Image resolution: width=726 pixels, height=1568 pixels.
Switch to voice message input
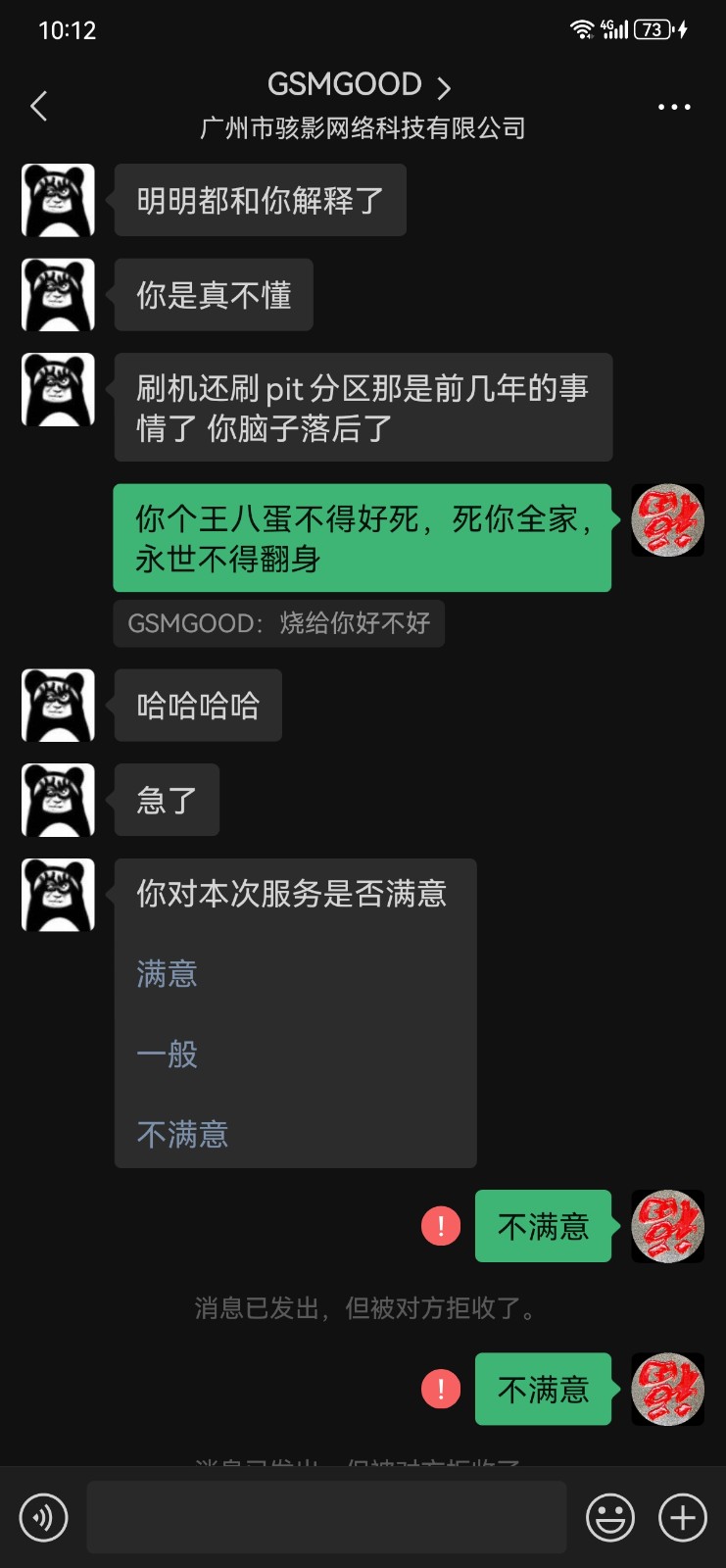[x=43, y=1518]
